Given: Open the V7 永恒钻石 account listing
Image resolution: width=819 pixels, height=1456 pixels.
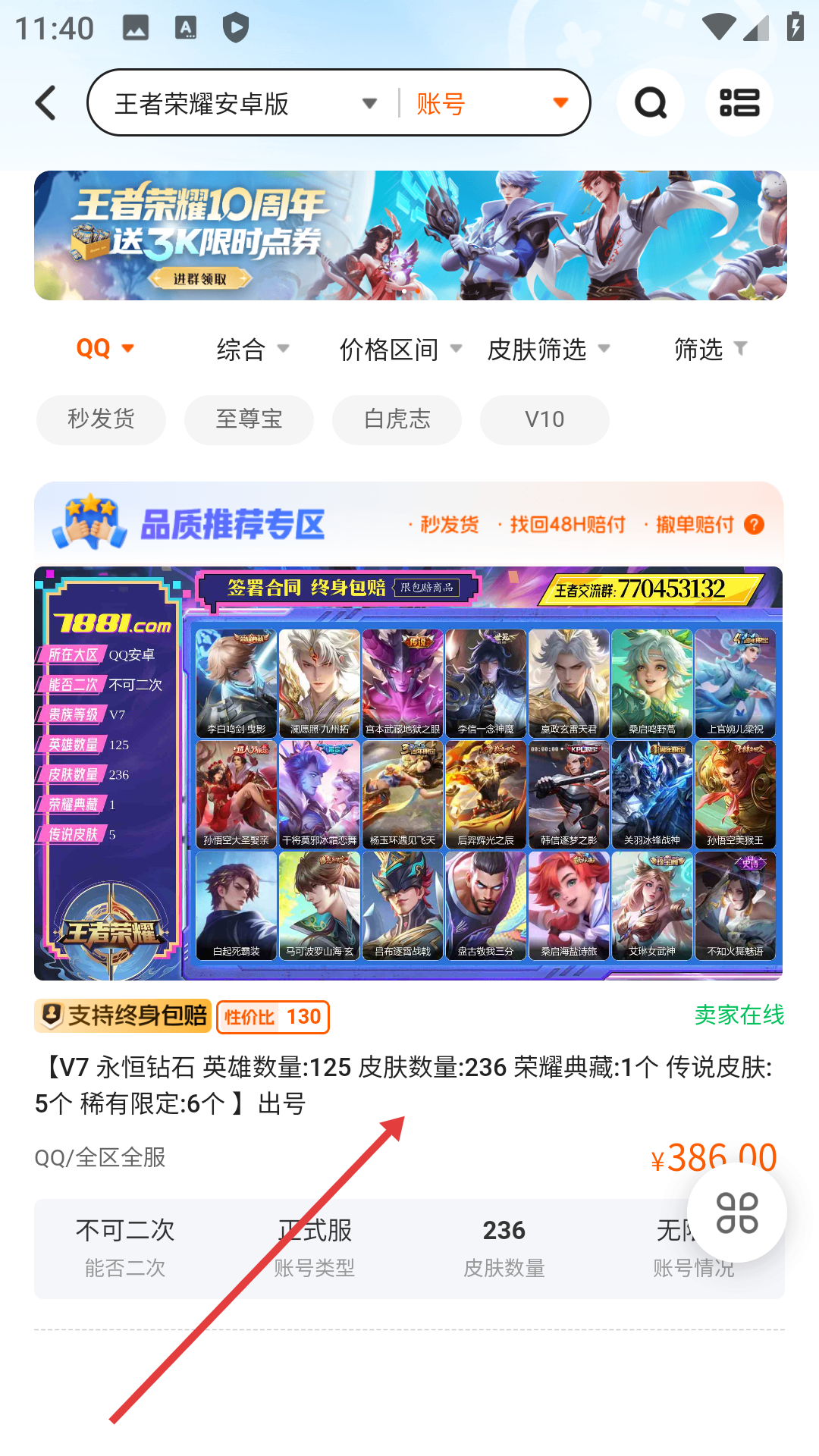Looking at the screenshot, I should [x=403, y=1084].
